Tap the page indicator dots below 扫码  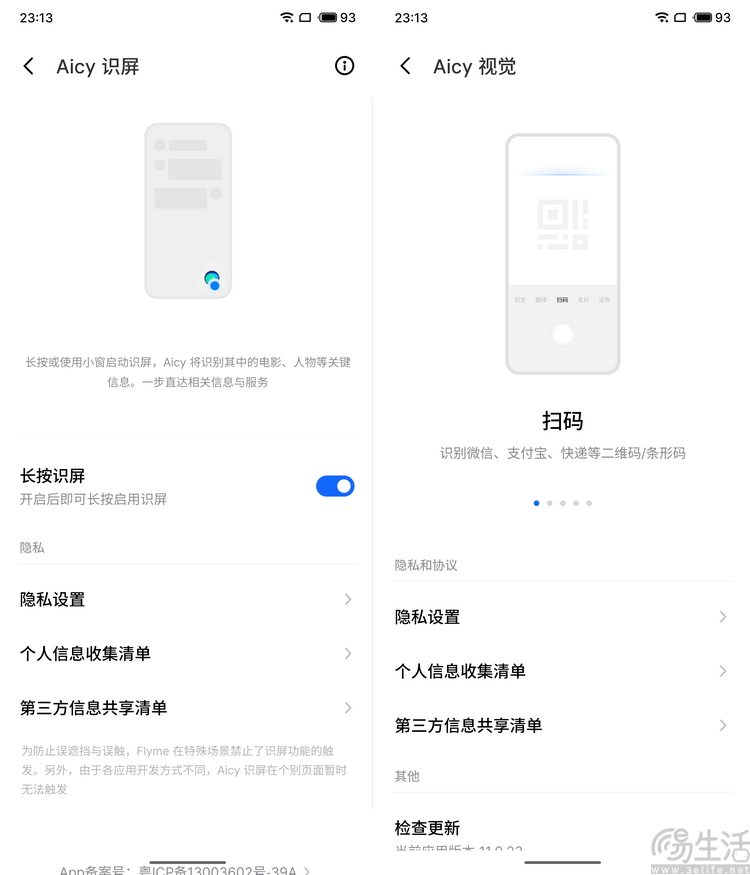[x=563, y=503]
